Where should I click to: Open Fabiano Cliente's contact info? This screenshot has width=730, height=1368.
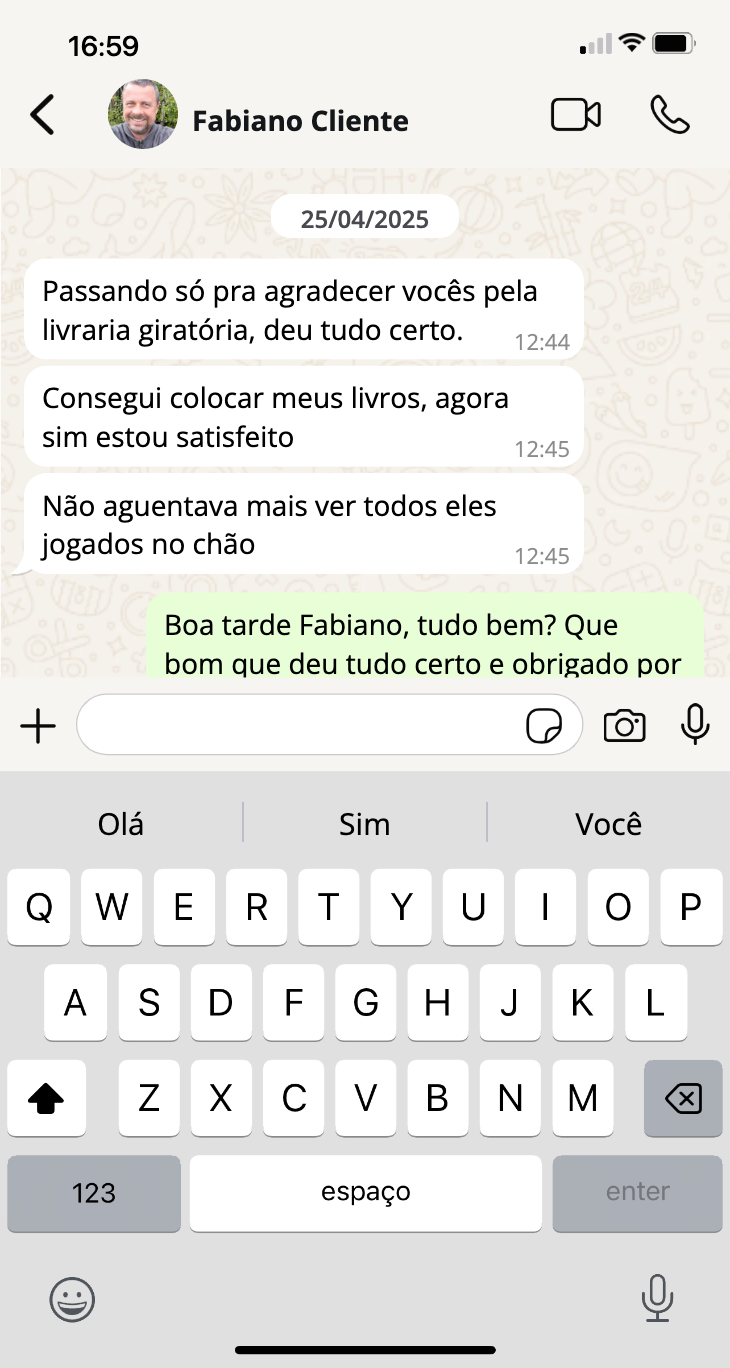299,121
